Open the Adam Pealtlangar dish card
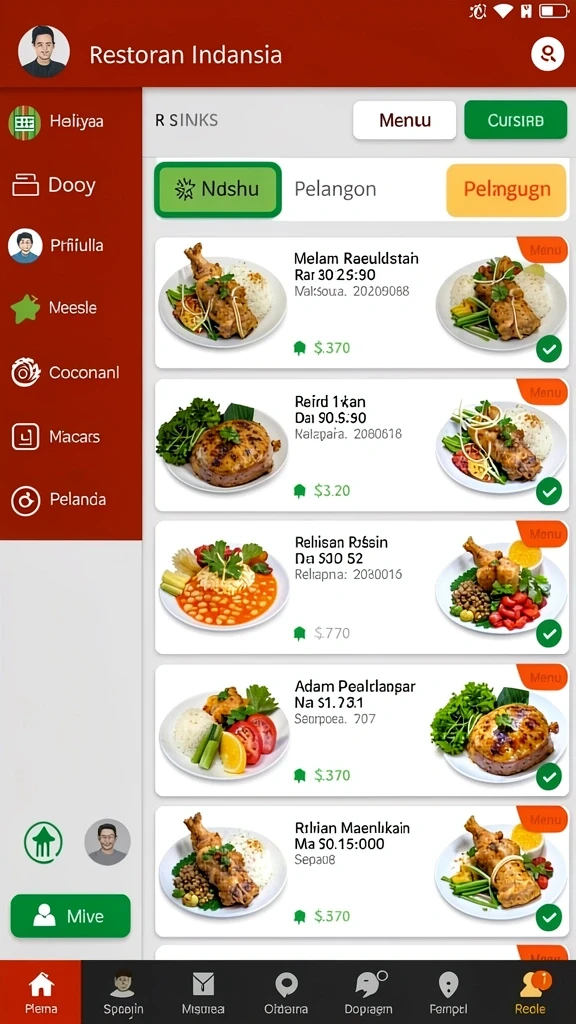This screenshot has width=576, height=1024. pos(362,730)
